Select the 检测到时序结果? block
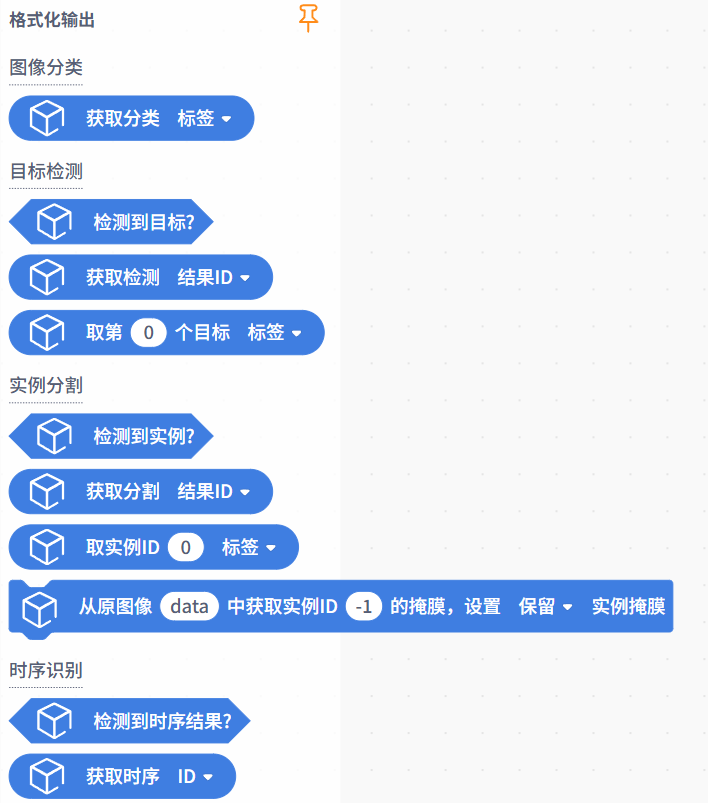Image resolution: width=708 pixels, height=803 pixels. [162, 721]
